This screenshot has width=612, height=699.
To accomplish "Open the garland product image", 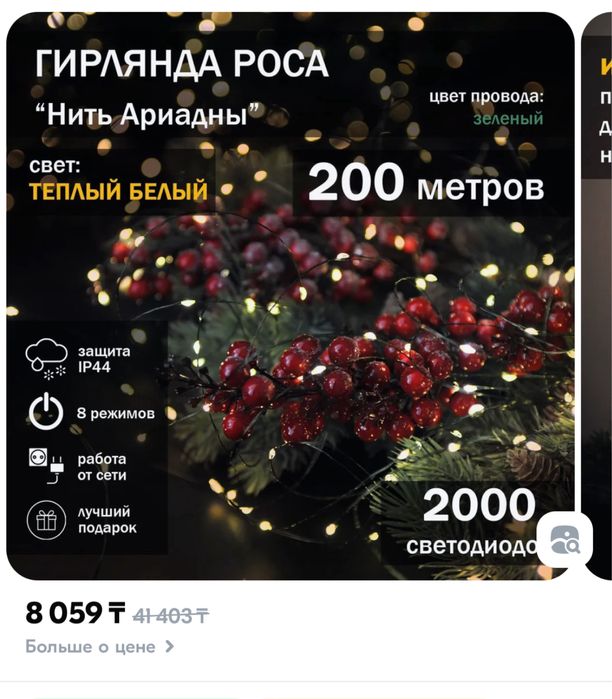I will click(290, 300).
